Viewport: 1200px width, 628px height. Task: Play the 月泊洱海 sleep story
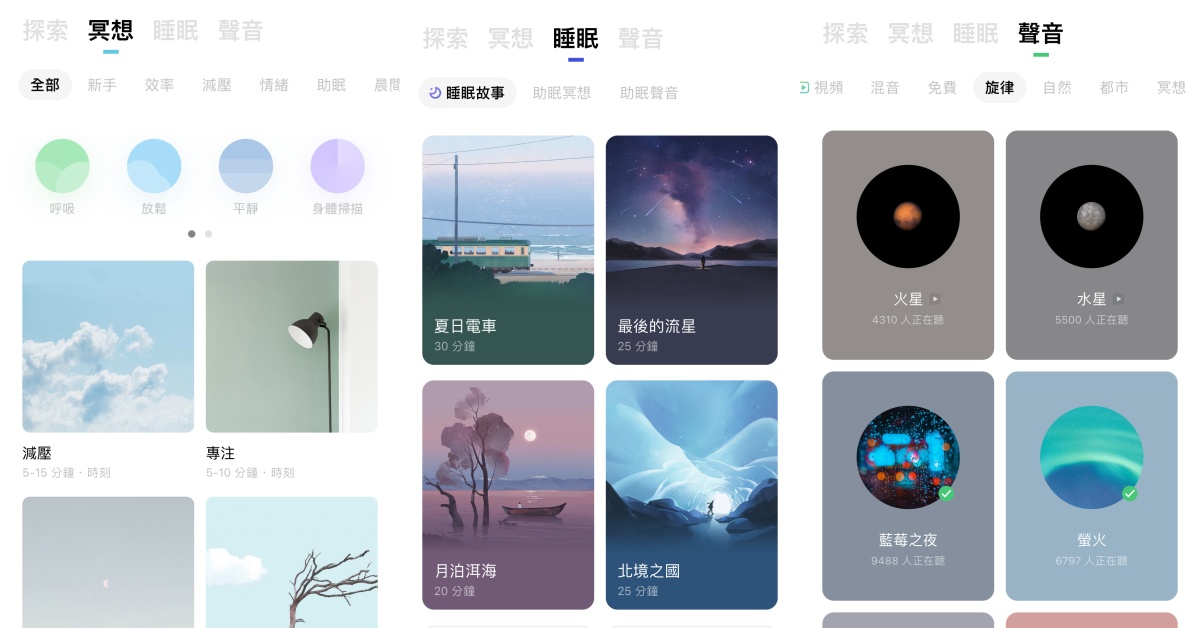(508, 494)
